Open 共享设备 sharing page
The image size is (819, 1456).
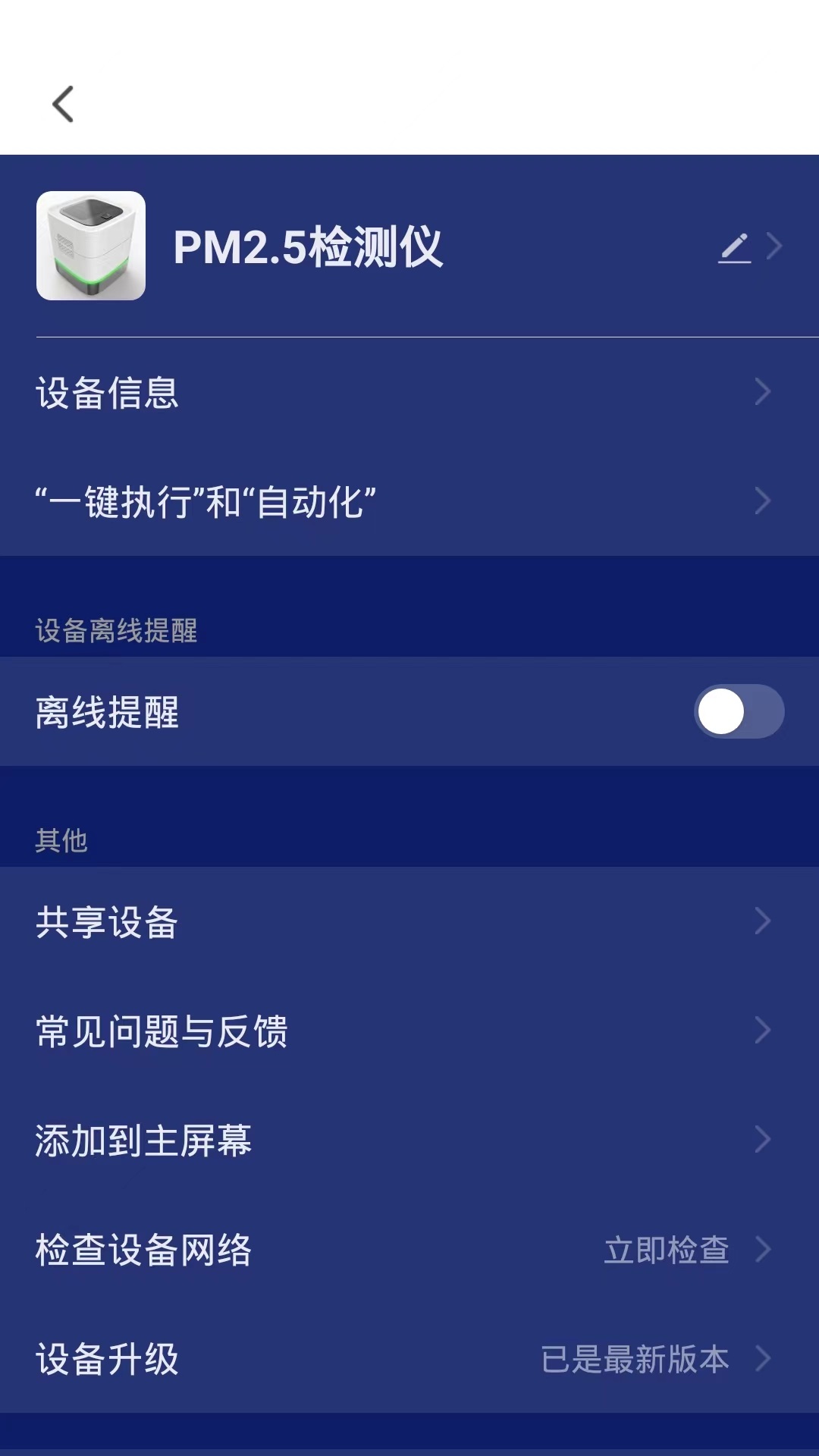[409, 921]
